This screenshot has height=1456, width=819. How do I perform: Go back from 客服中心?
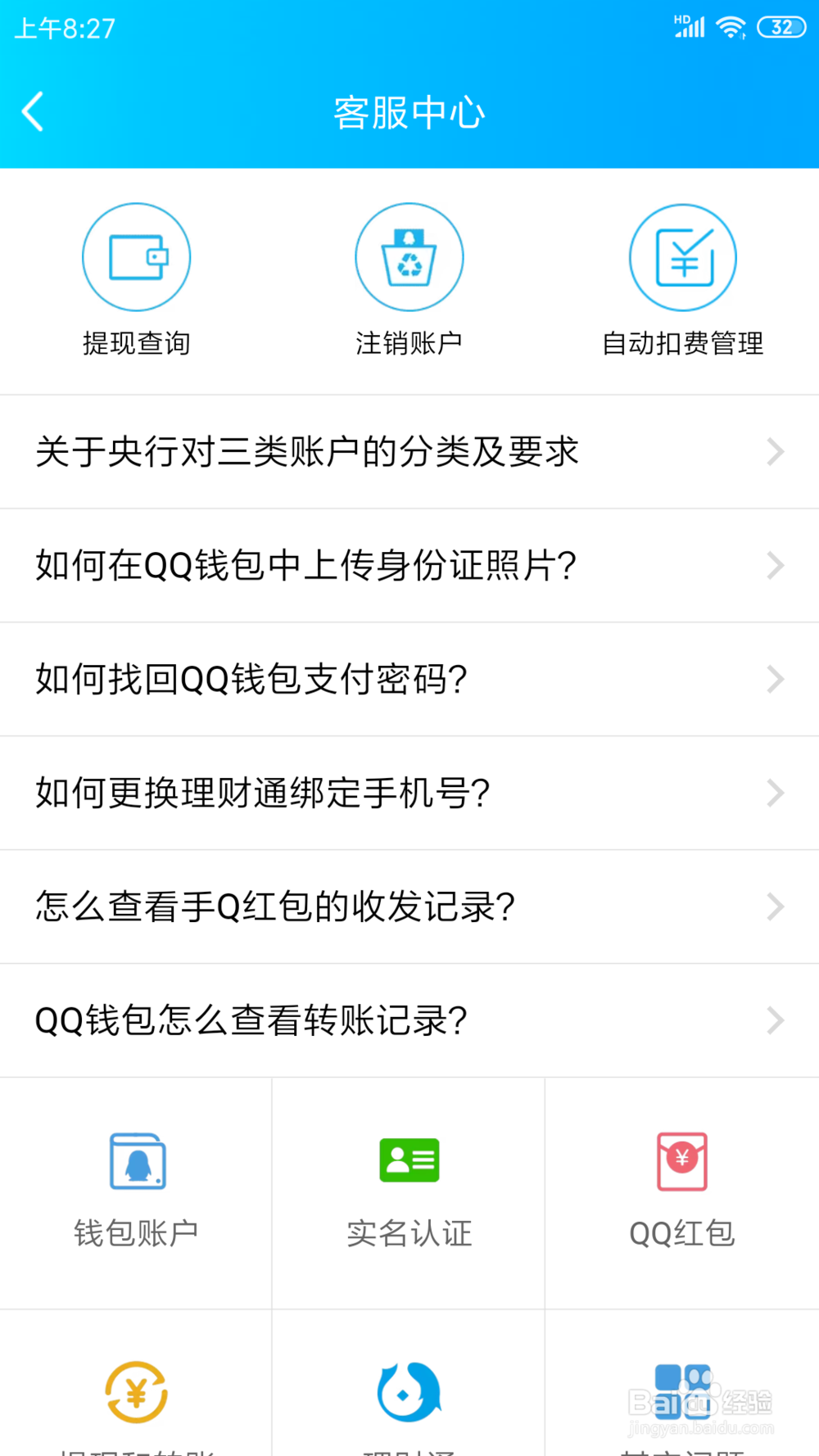[x=33, y=112]
